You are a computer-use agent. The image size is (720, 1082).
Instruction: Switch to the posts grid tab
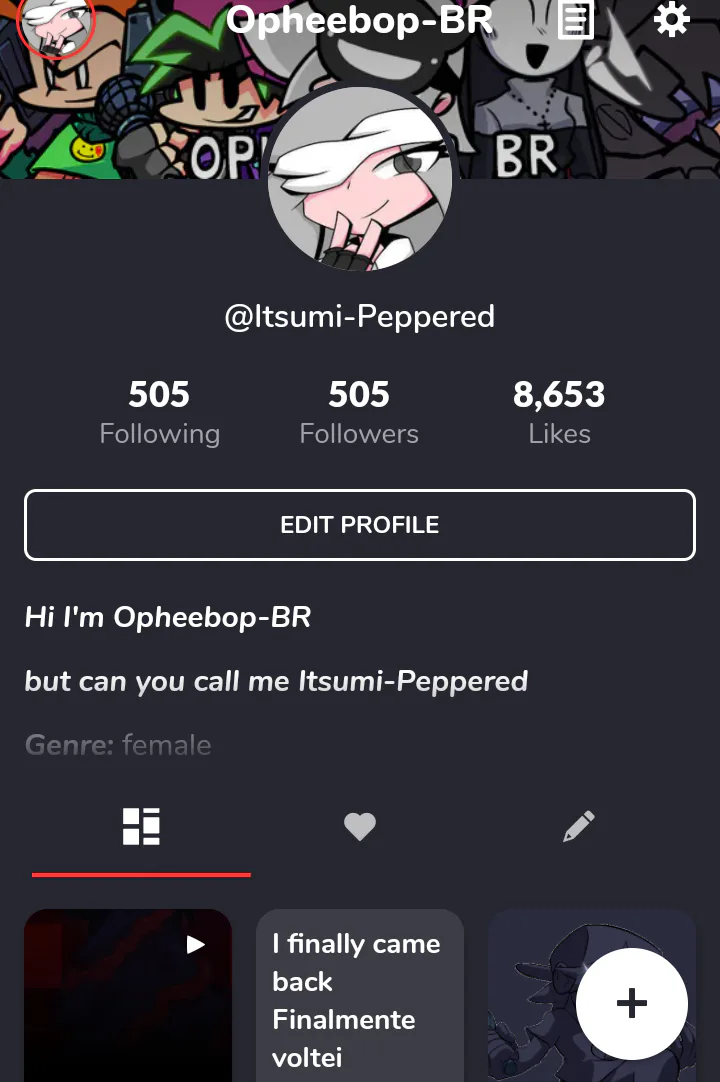(x=141, y=828)
